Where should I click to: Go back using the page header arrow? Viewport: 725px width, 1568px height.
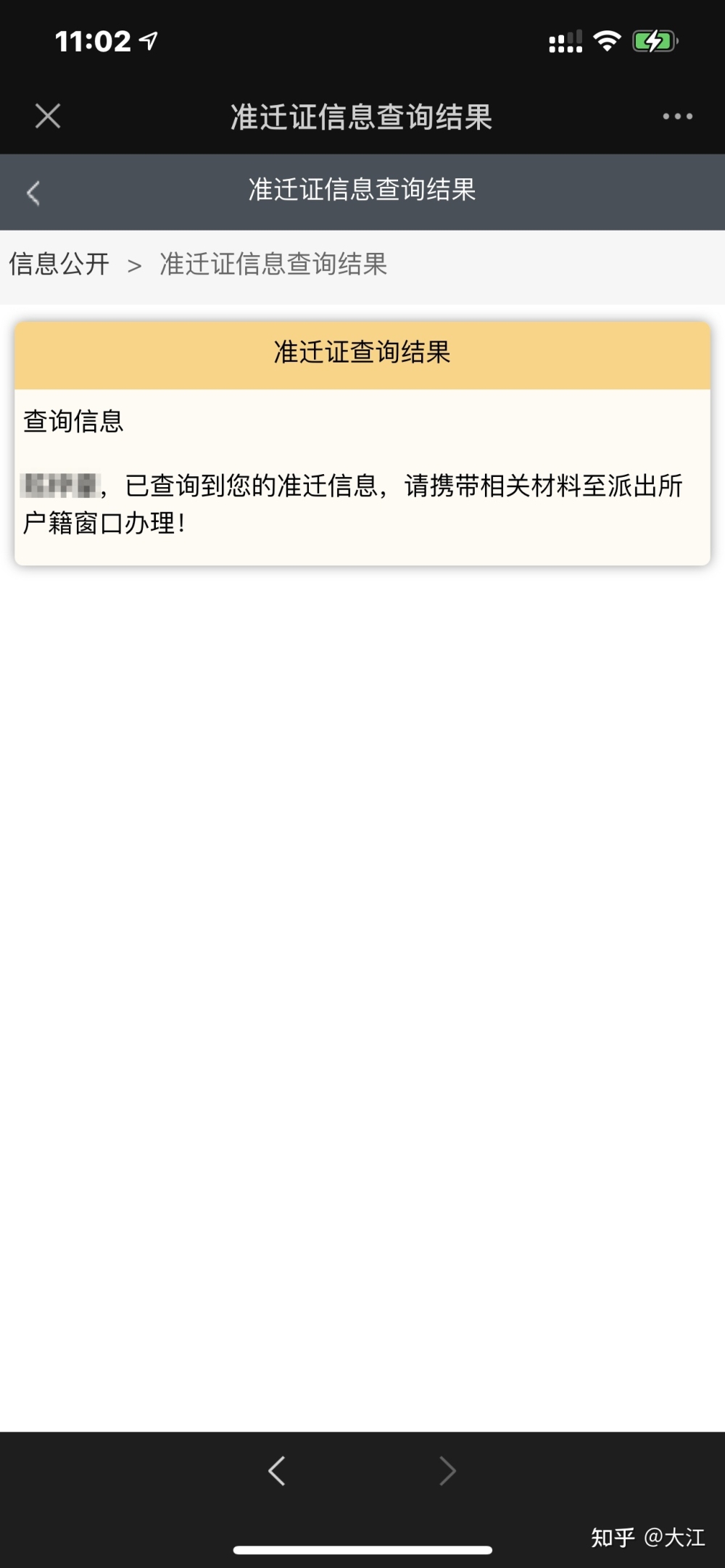coord(33,193)
